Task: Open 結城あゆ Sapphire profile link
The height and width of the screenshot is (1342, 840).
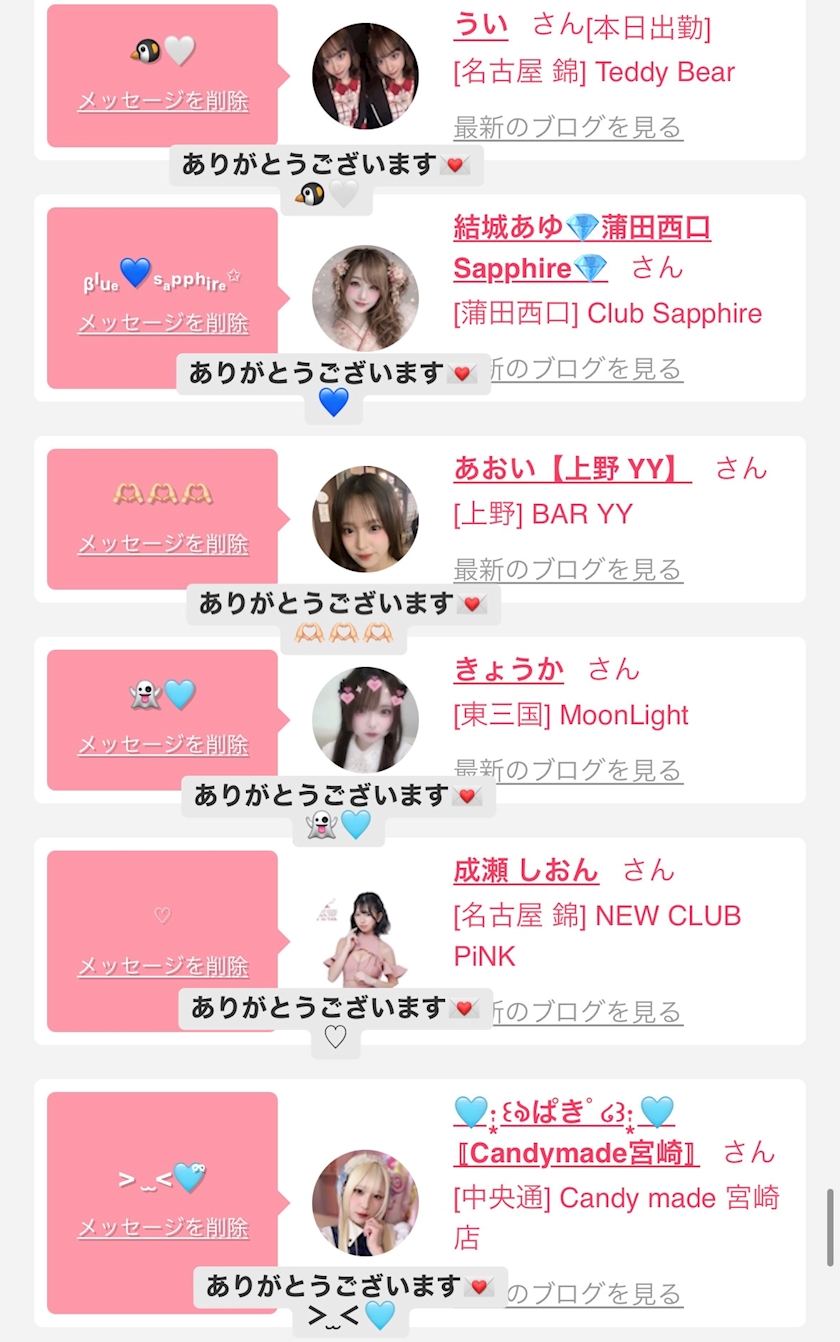Action: tap(581, 248)
